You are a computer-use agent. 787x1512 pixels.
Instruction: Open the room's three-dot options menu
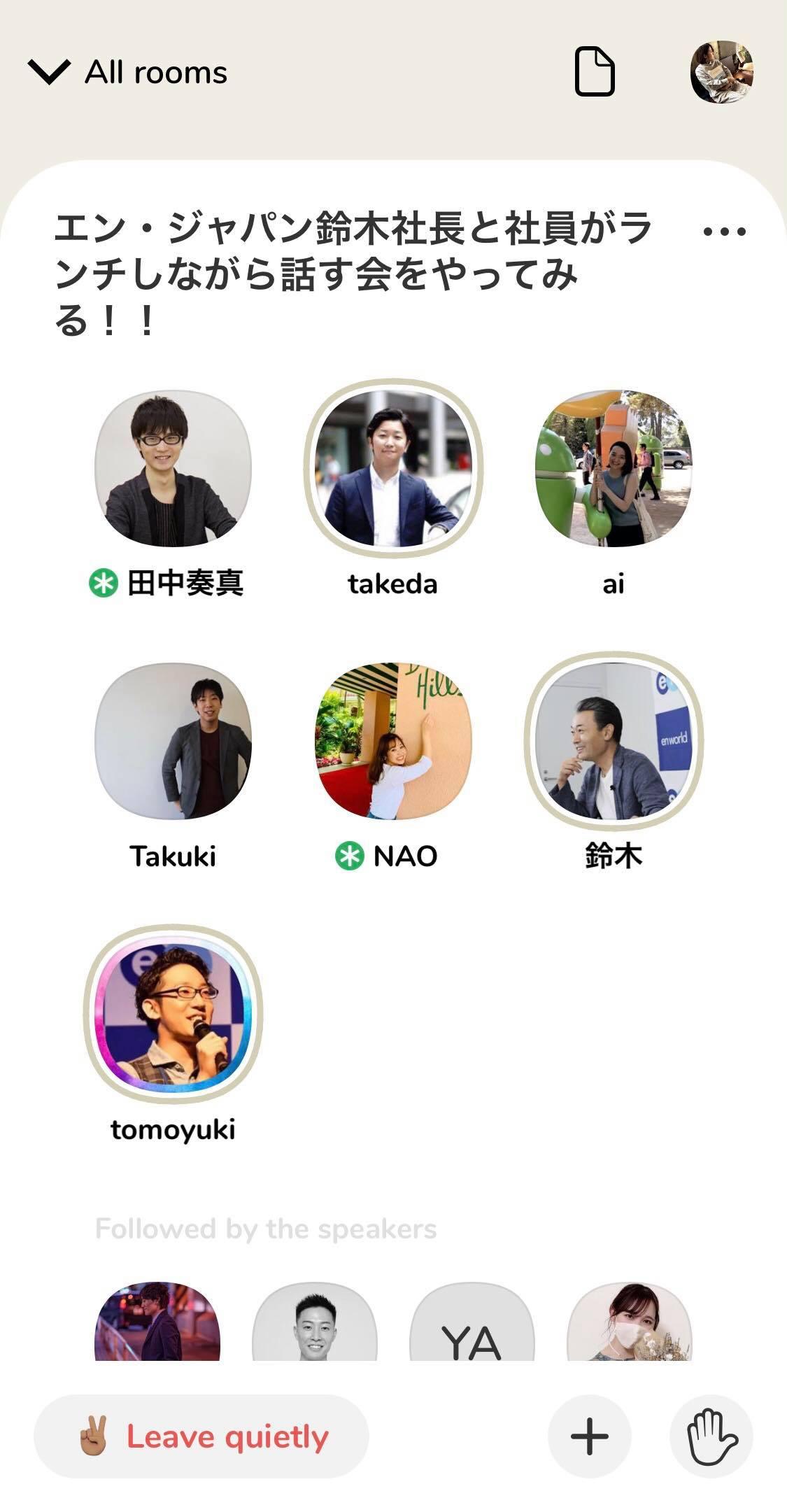(724, 232)
